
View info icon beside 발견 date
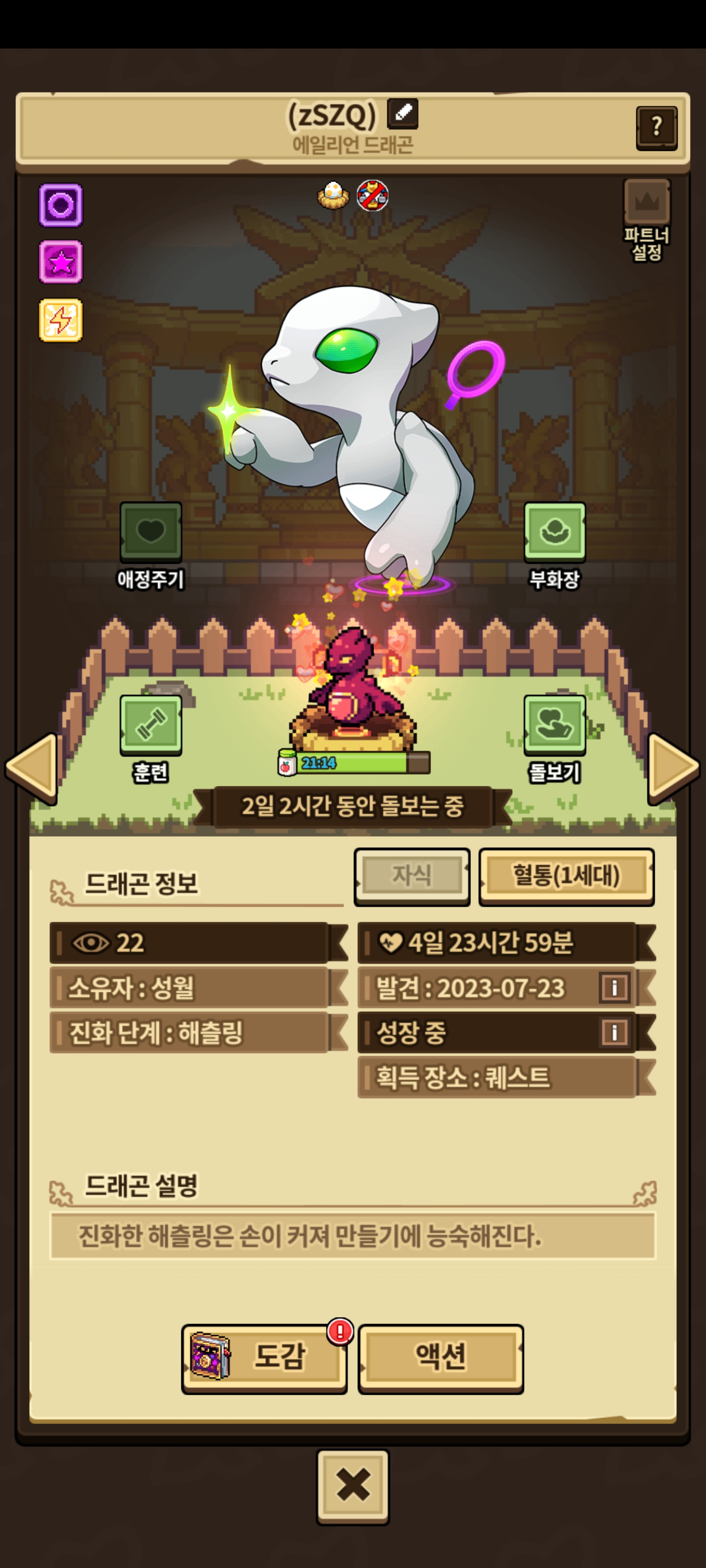[614, 987]
